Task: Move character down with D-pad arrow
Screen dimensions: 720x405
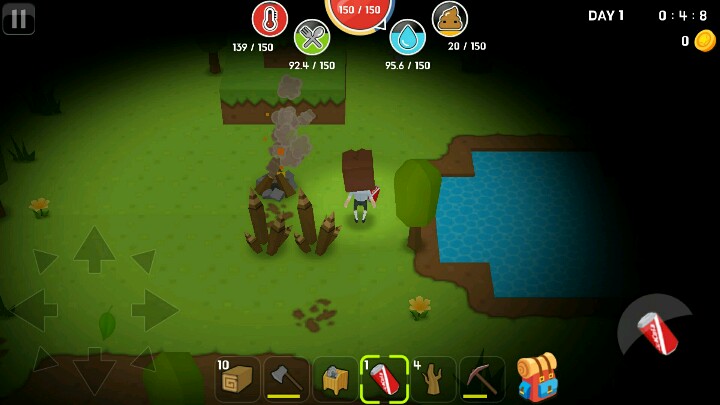Action: pyautogui.click(x=94, y=372)
